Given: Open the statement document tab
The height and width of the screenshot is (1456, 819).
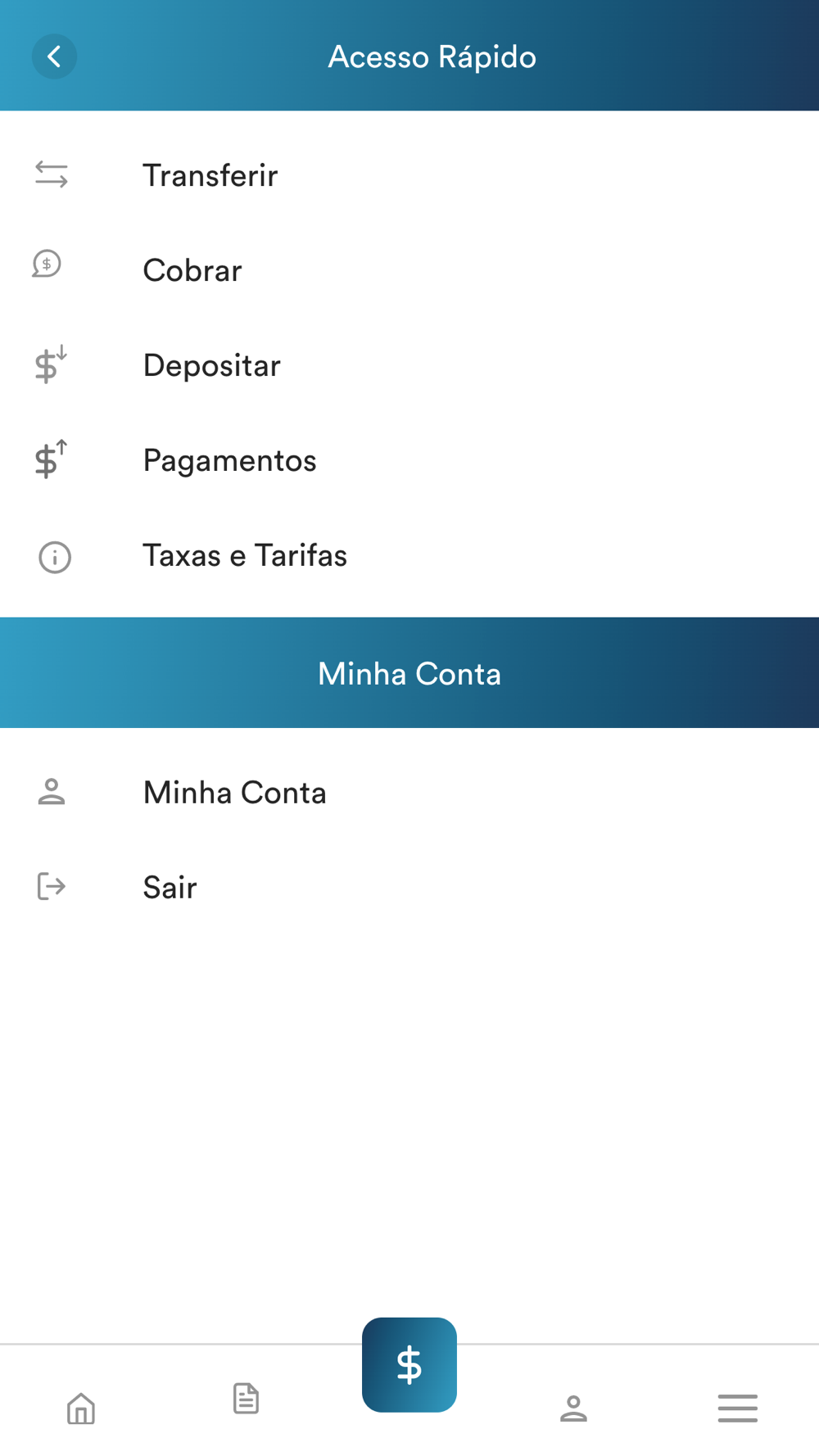Looking at the screenshot, I should [246, 1399].
